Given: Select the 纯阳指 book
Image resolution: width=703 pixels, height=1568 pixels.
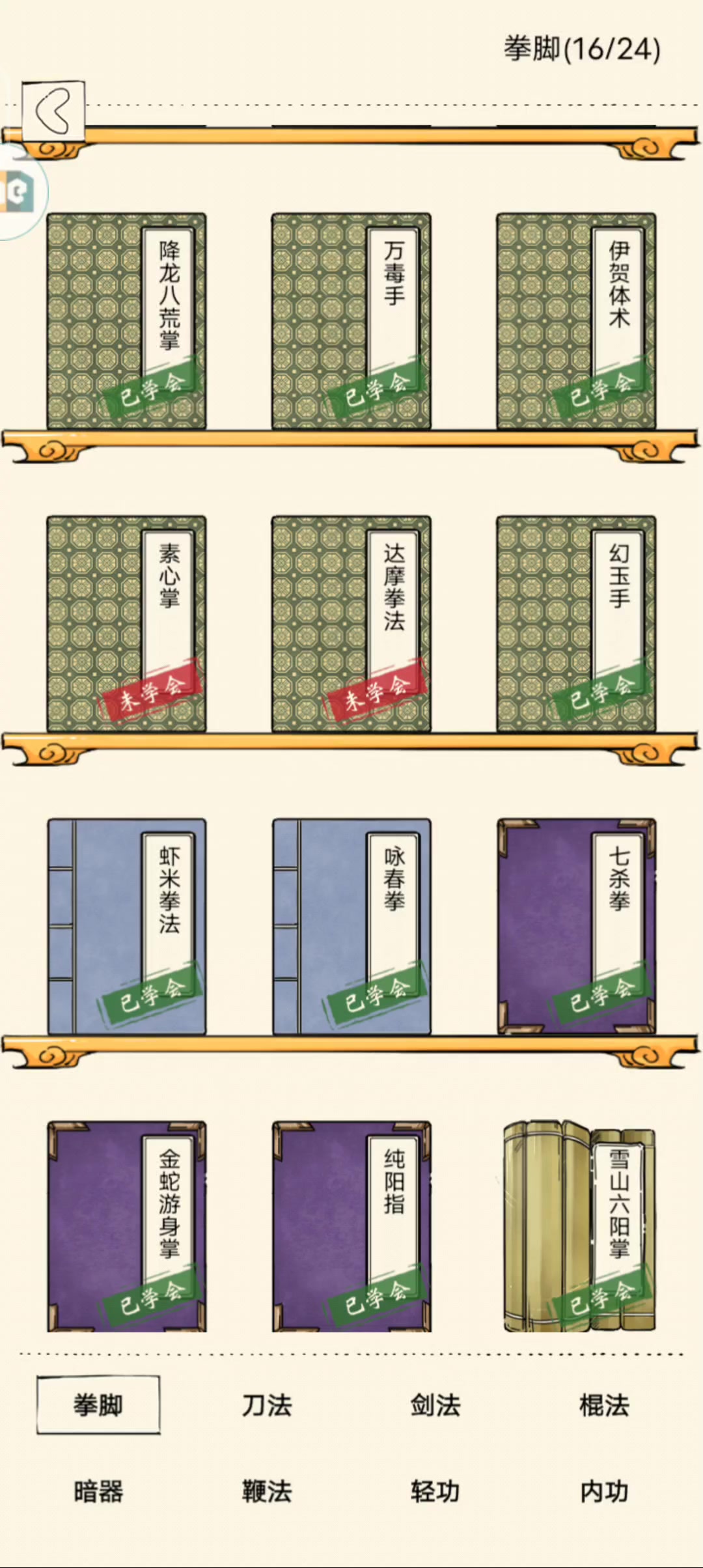Looking at the screenshot, I should click(351, 1226).
